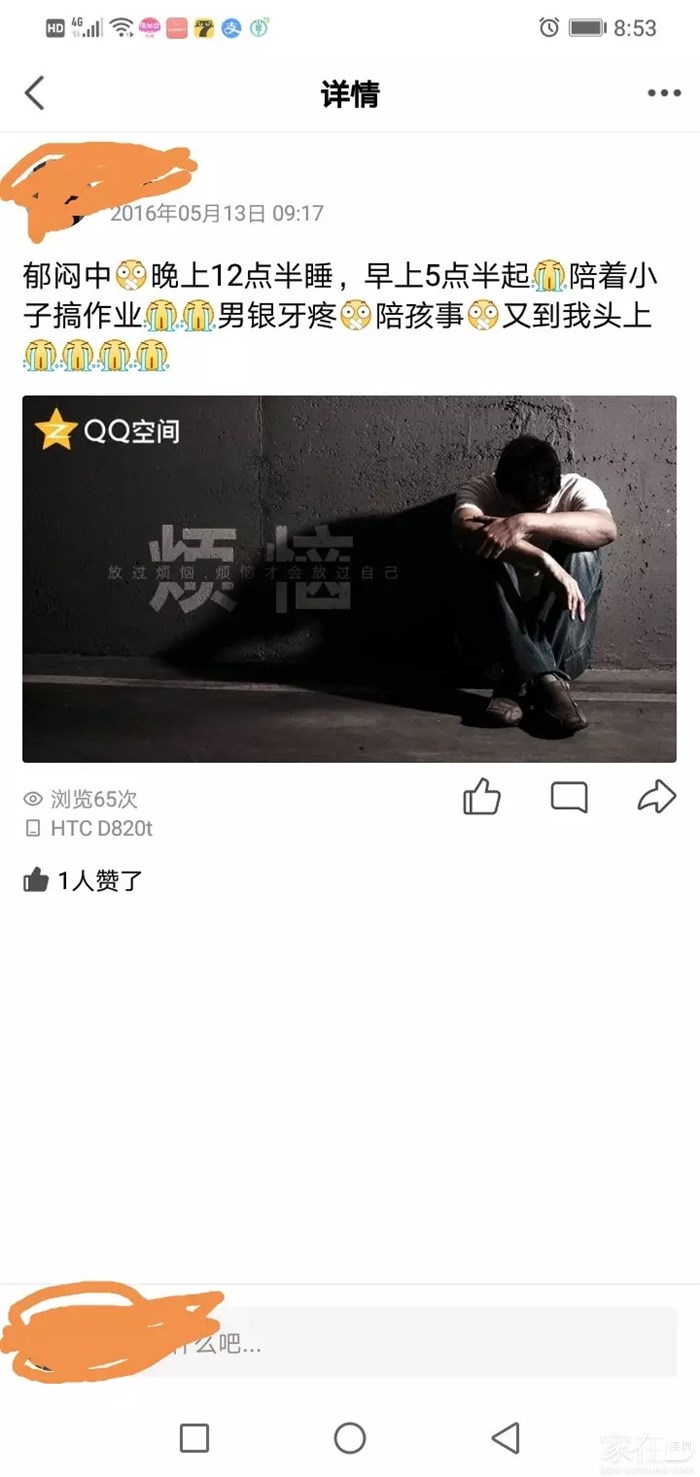View who liked via 1人赞了
Screen dimensions: 700x1477
point(85,881)
